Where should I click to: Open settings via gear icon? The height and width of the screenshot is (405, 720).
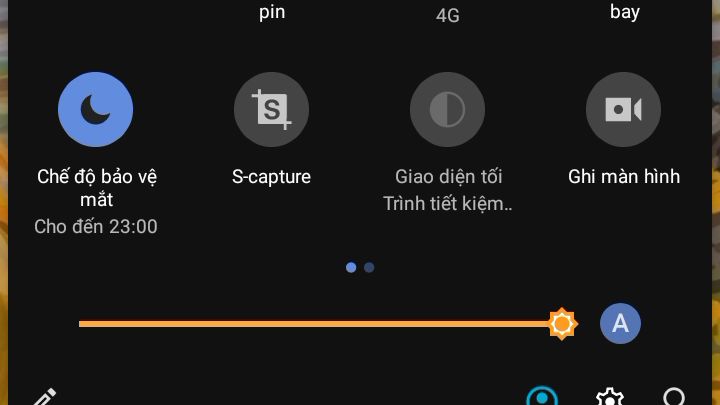tap(609, 398)
